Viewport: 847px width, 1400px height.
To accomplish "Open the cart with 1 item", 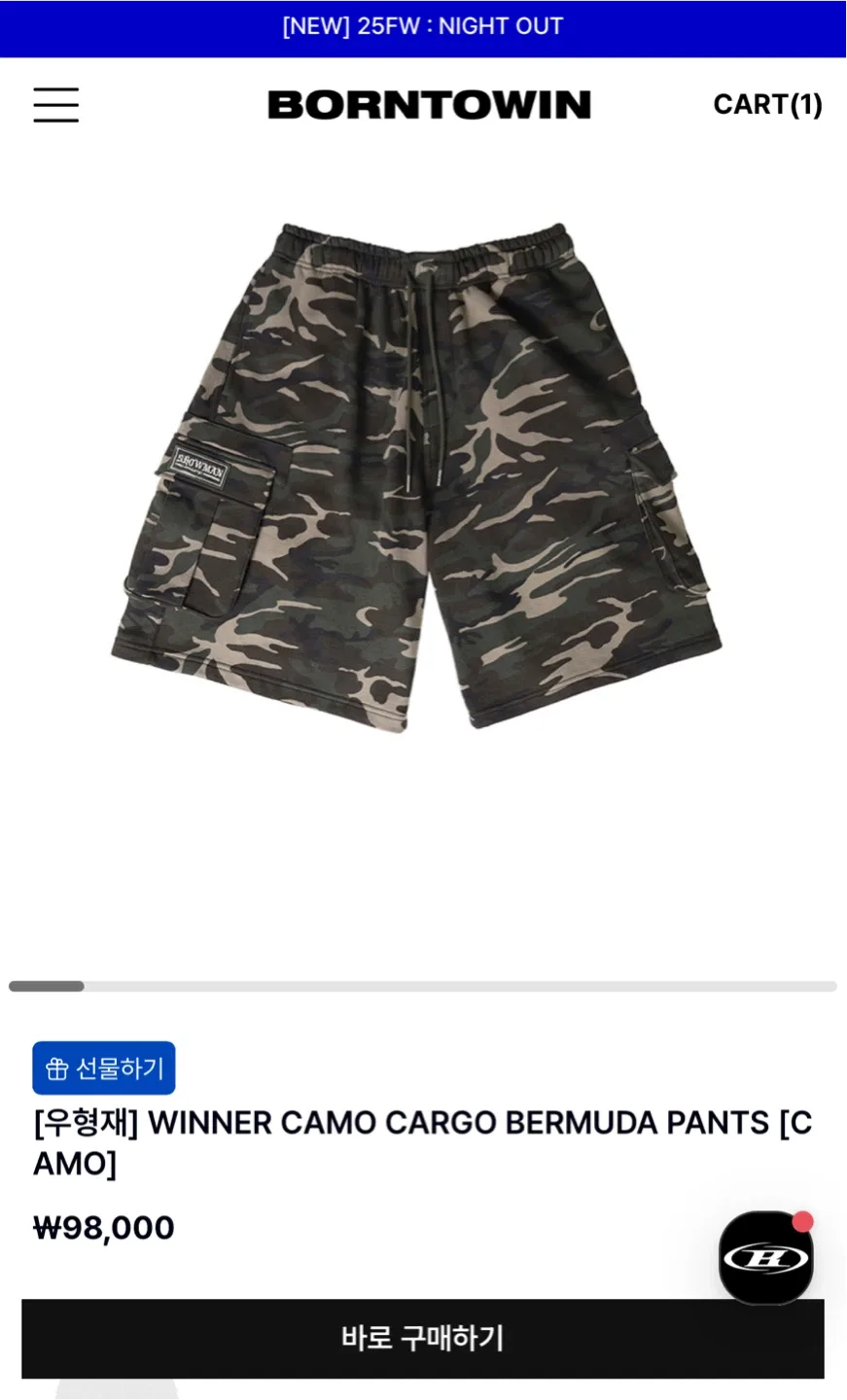I will 767,104.
